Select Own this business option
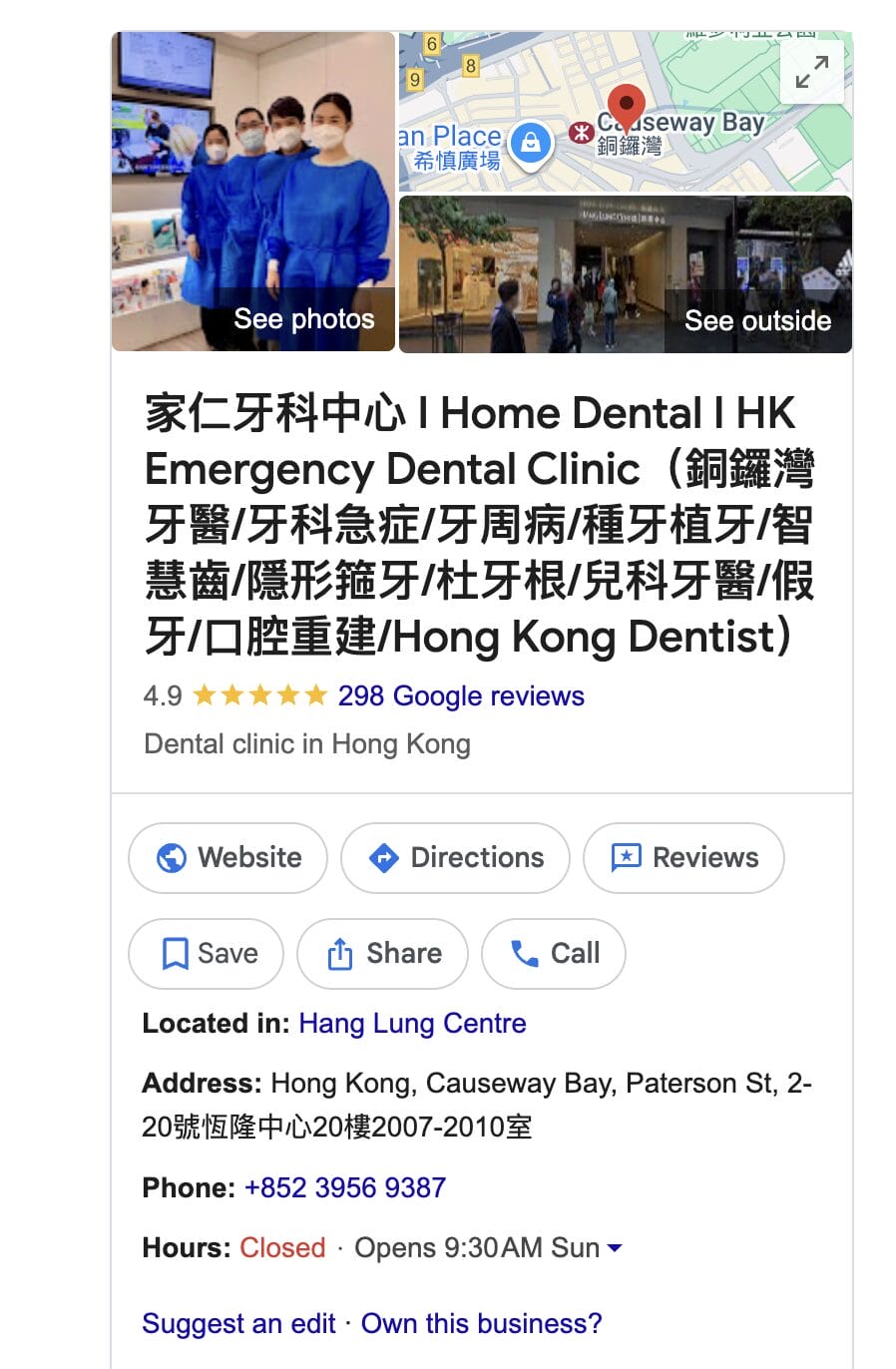The height and width of the screenshot is (1369, 896). pyautogui.click(x=477, y=1323)
